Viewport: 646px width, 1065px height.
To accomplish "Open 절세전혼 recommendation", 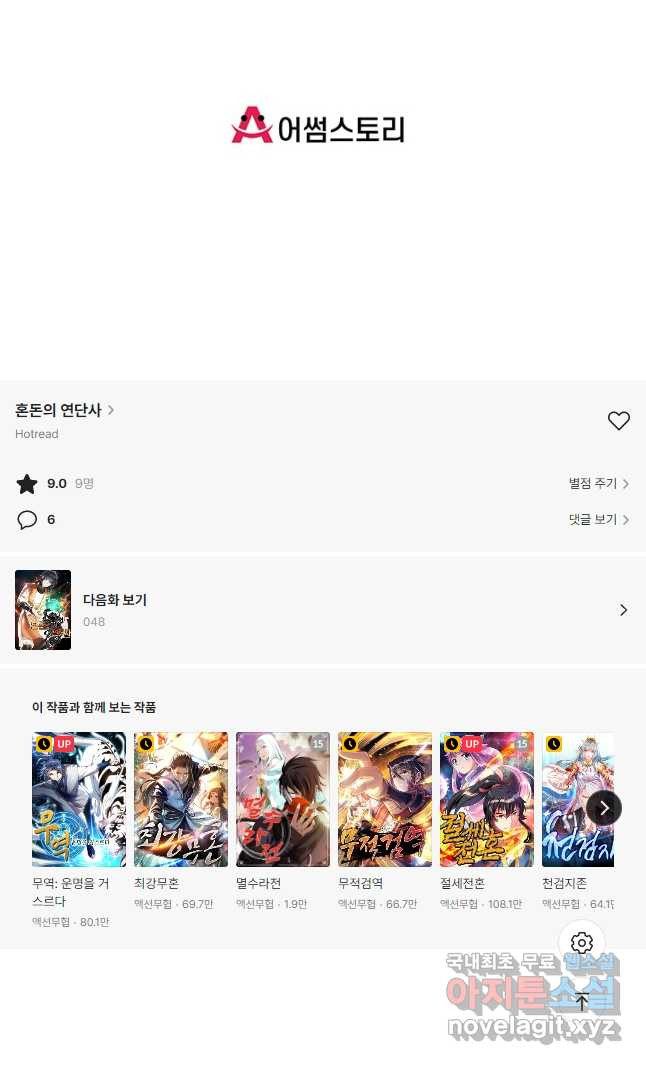I will click(x=487, y=799).
